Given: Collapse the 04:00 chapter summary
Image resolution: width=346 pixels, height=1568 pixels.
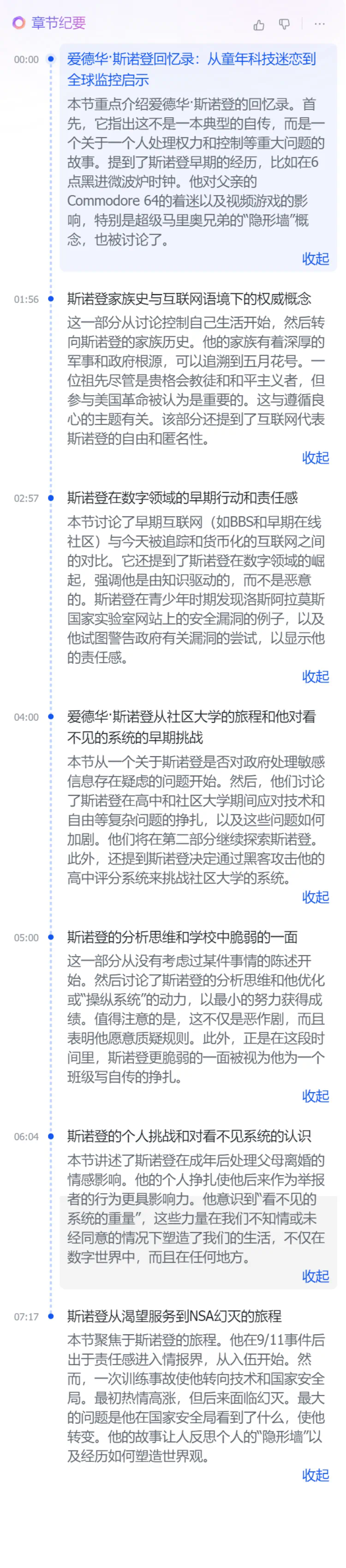Looking at the screenshot, I should pyautogui.click(x=316, y=897).
